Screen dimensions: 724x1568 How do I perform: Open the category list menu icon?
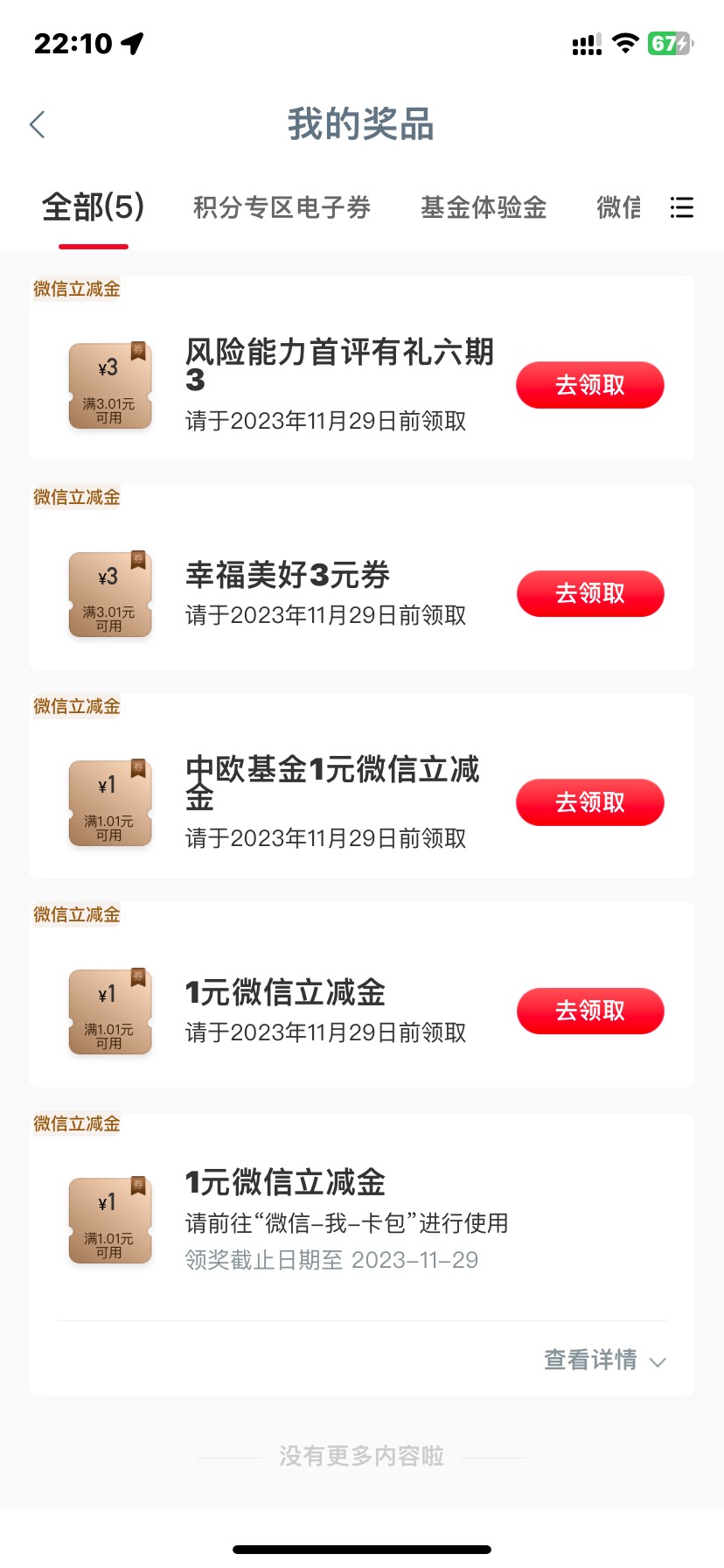[x=681, y=207]
